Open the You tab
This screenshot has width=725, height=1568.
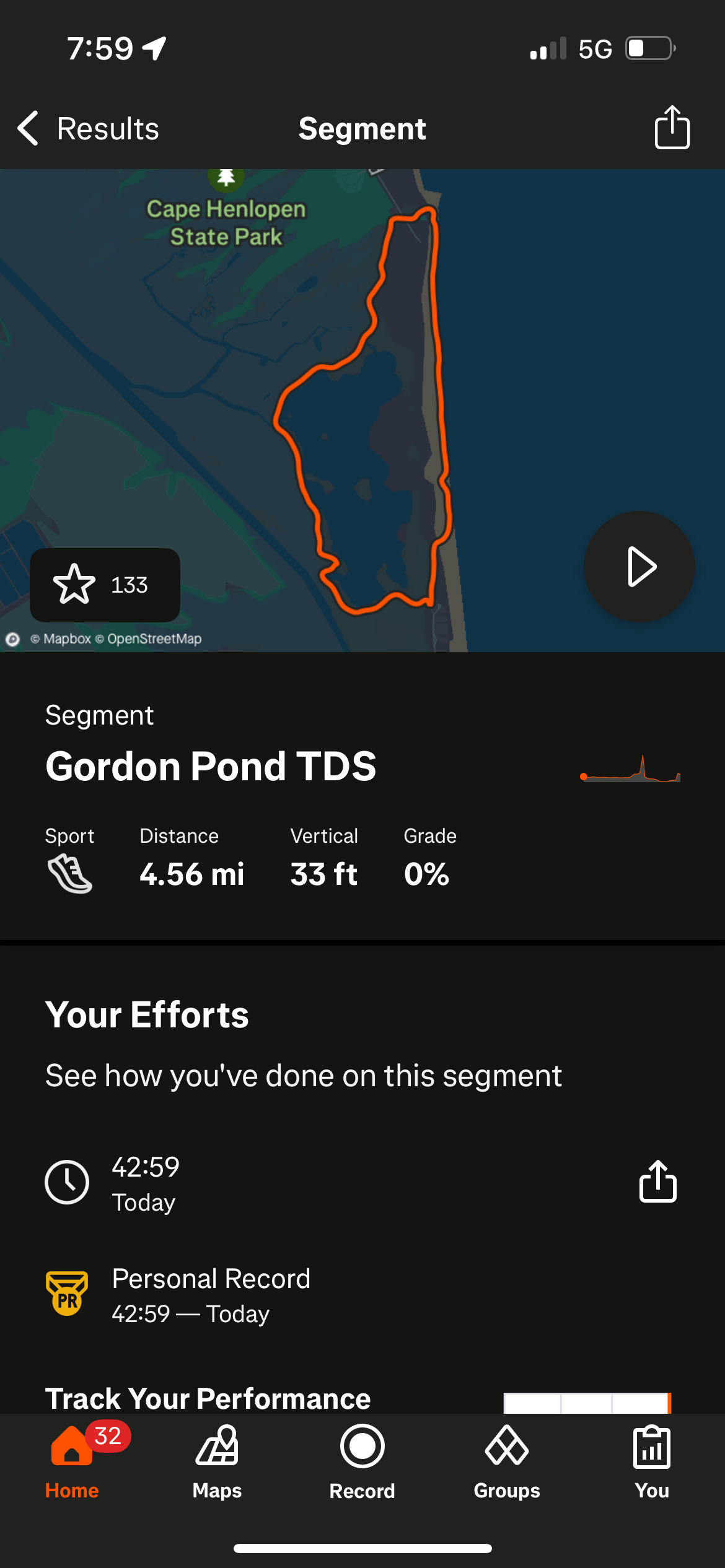click(x=652, y=1461)
